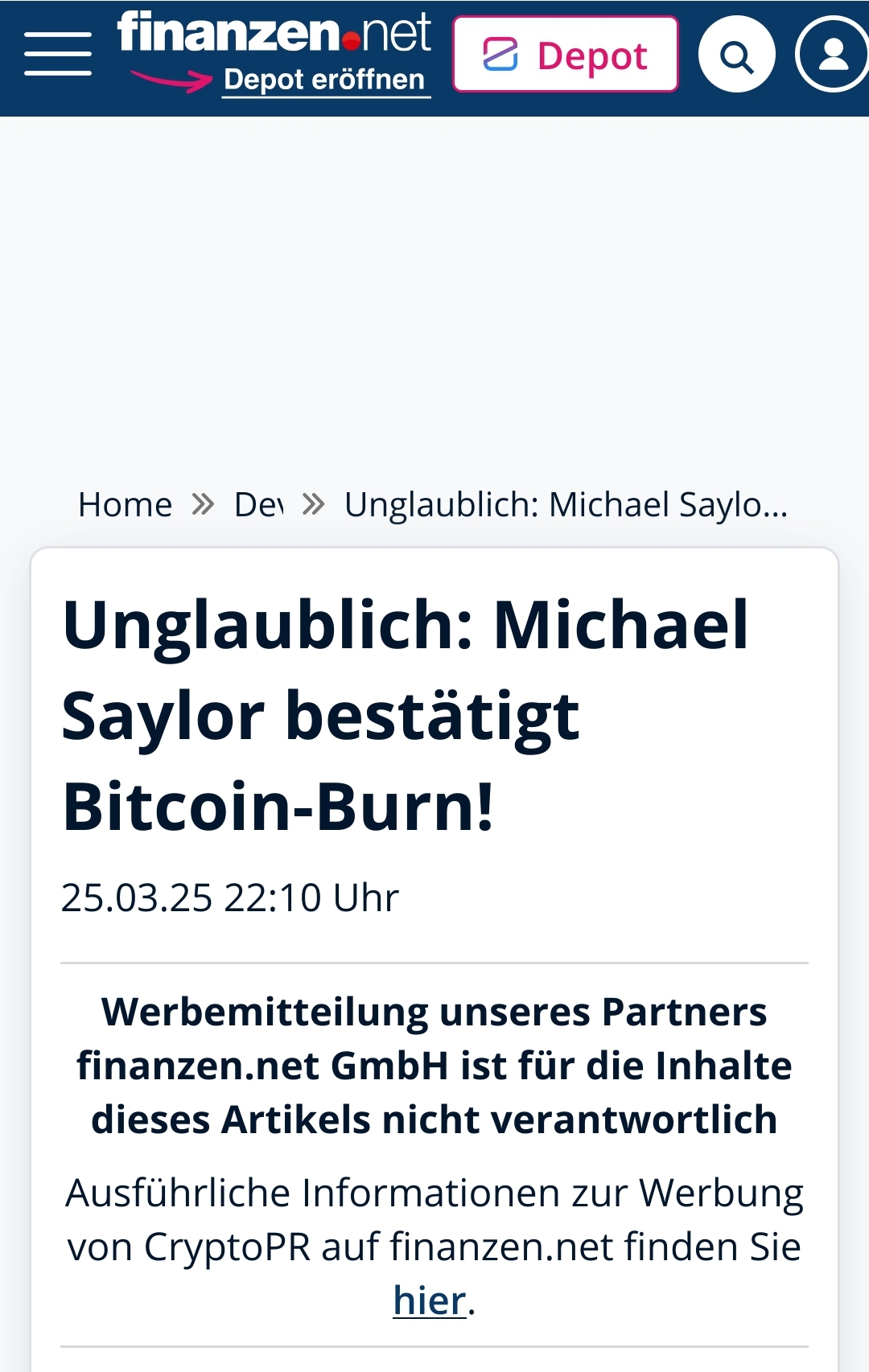Follow the 'hier' advertising info link
The width and height of the screenshot is (869, 1372).
tap(430, 1300)
